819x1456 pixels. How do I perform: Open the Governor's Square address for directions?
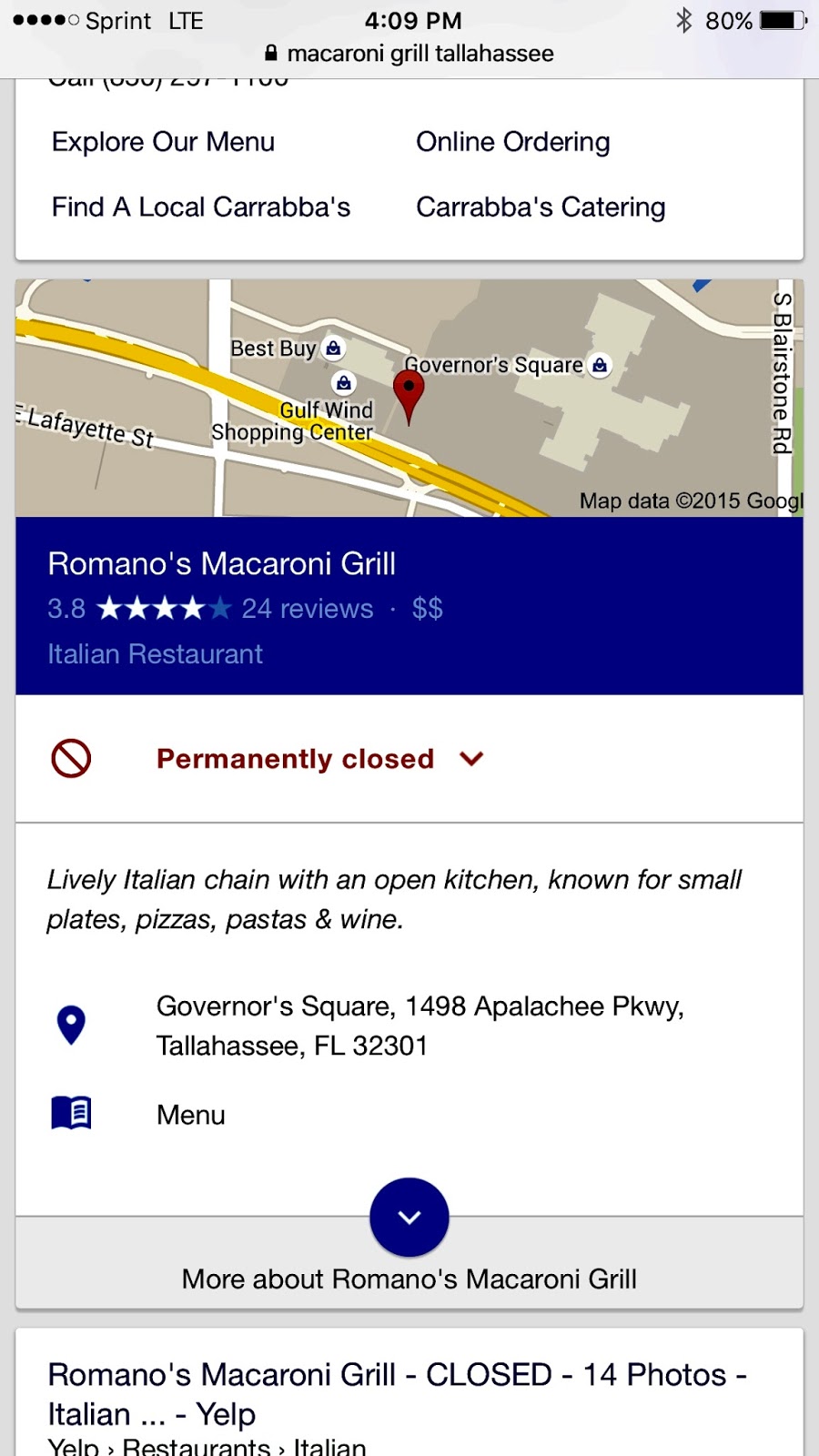[x=419, y=1026]
